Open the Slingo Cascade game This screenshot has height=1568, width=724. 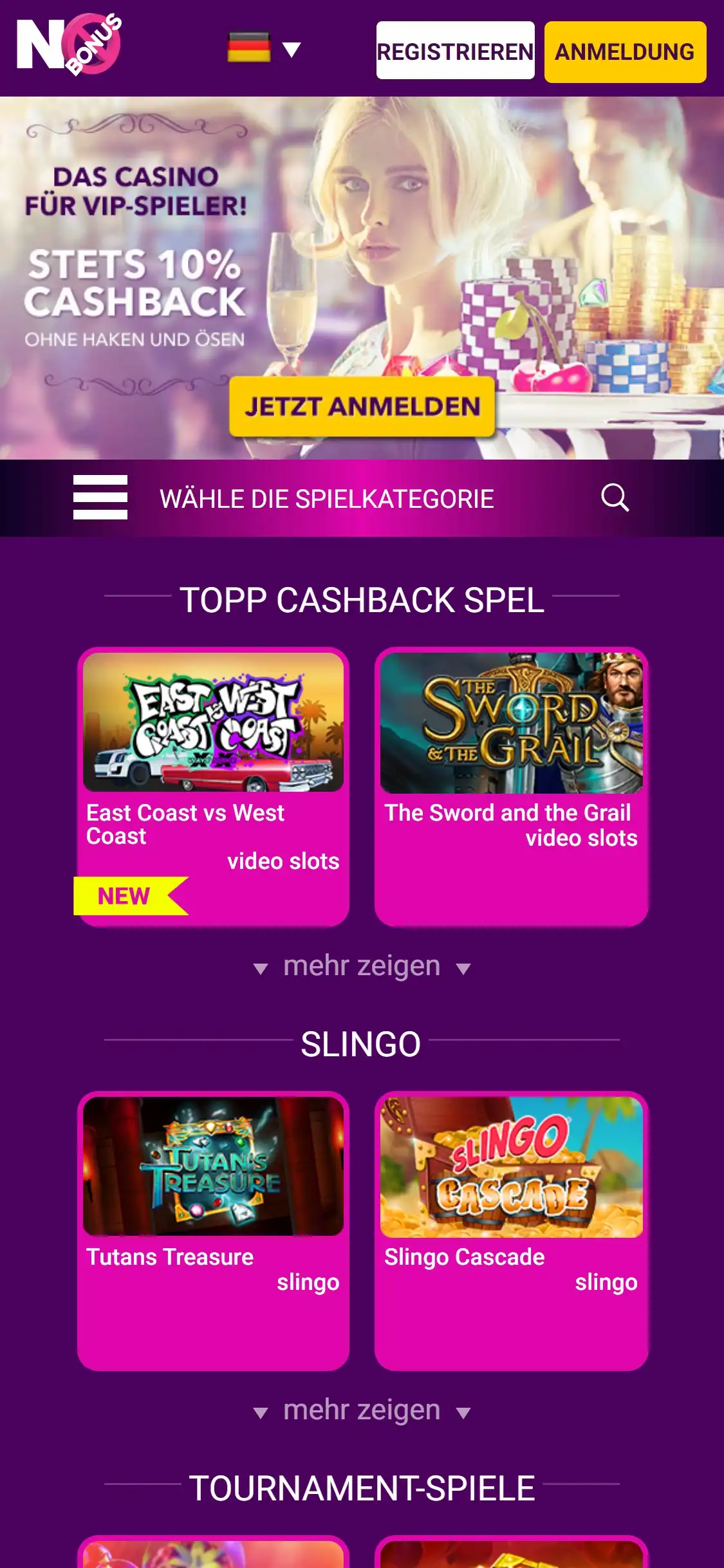click(x=511, y=1166)
